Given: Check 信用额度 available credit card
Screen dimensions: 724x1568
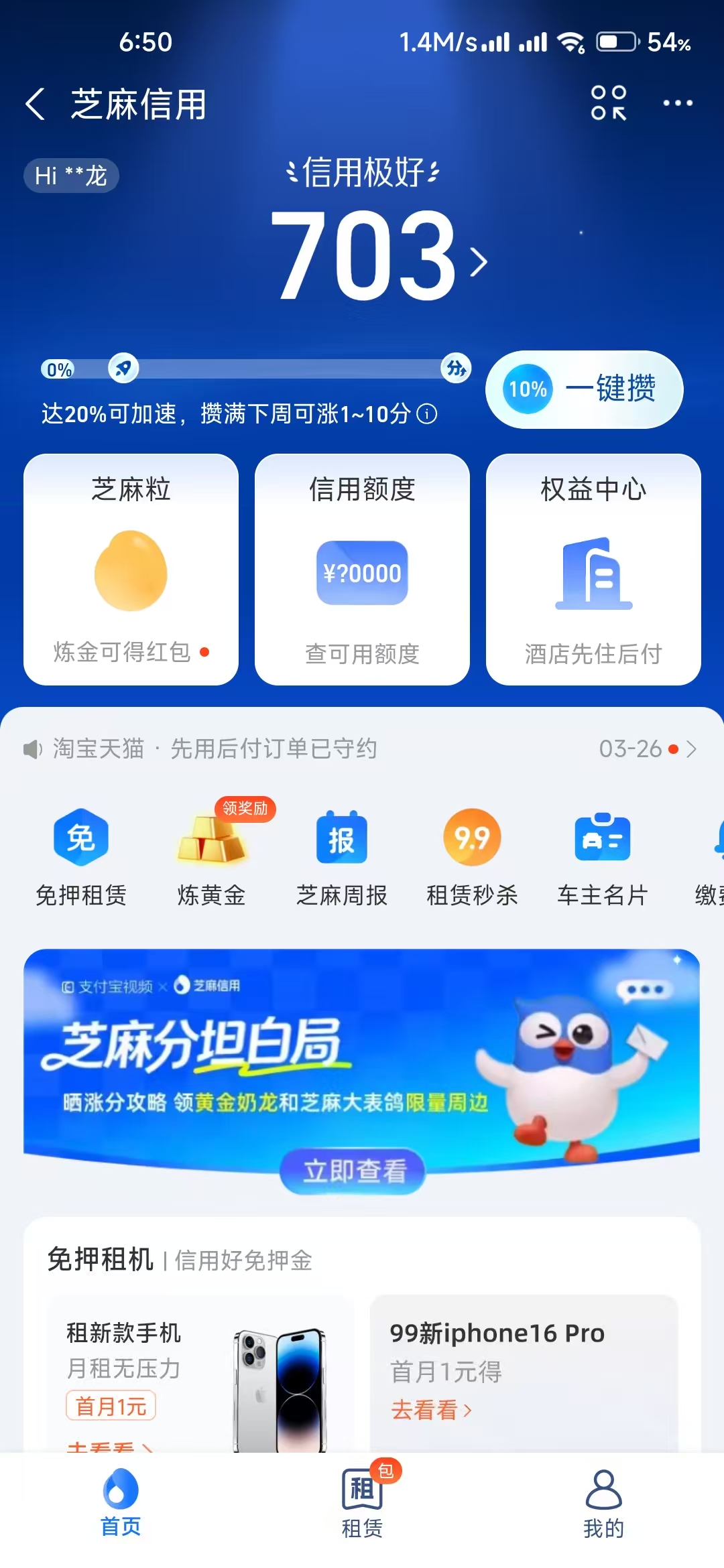Looking at the screenshot, I should [362, 569].
